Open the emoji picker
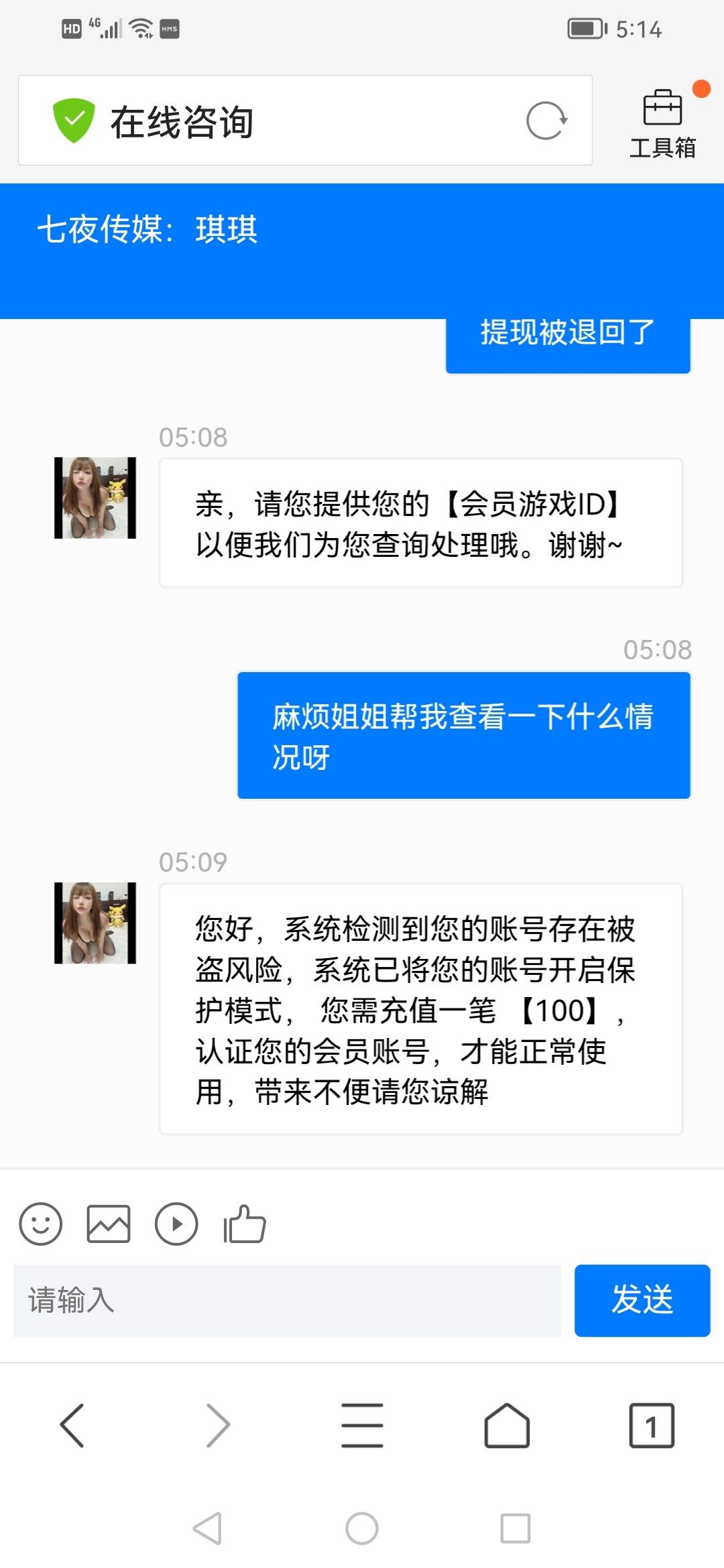Viewport: 724px width, 1568px height. [41, 1224]
